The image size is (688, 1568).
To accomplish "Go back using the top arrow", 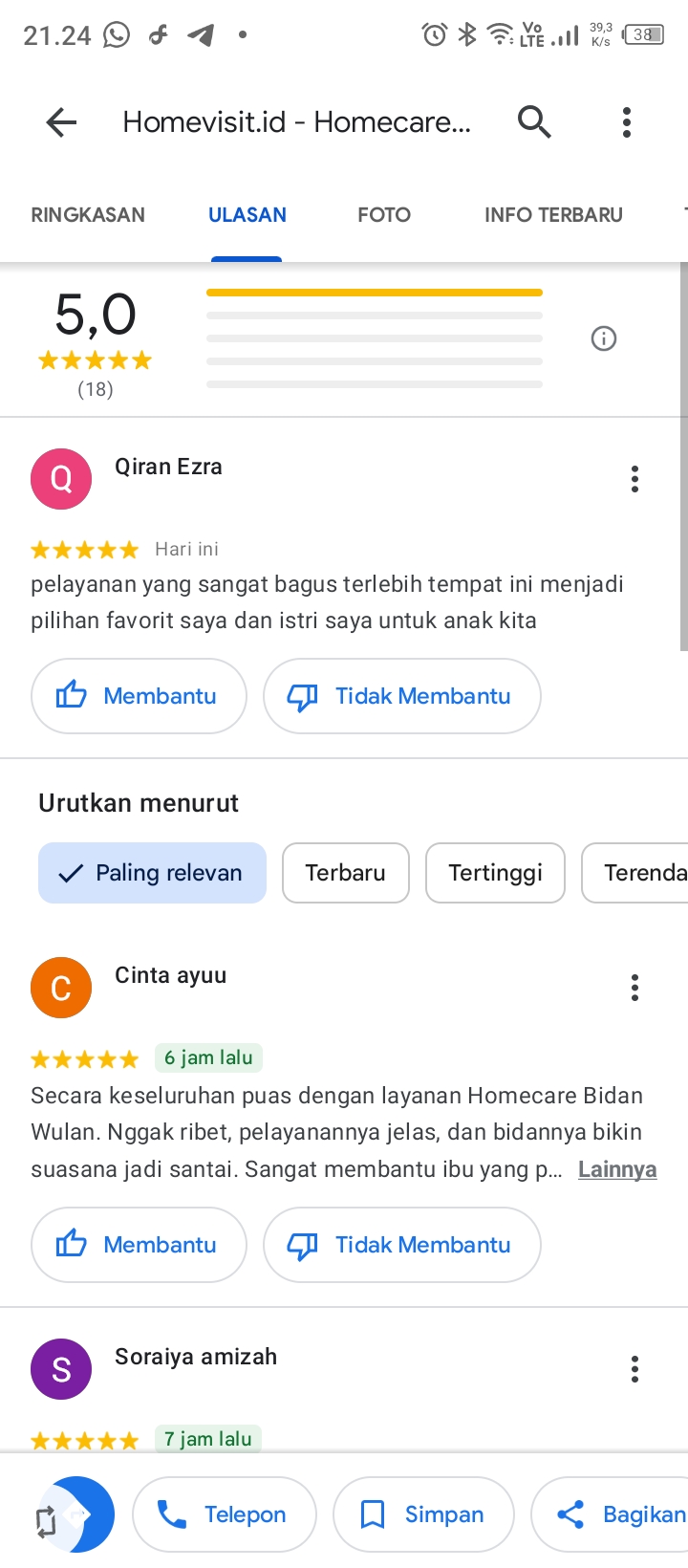I will click(x=61, y=122).
